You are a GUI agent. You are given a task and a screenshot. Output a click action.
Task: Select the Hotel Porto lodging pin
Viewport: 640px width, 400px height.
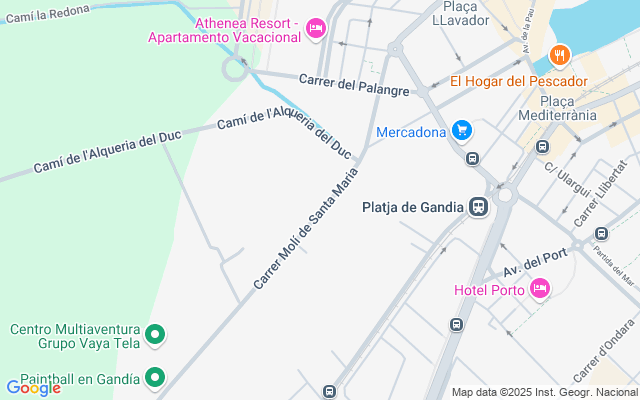pos(540,289)
